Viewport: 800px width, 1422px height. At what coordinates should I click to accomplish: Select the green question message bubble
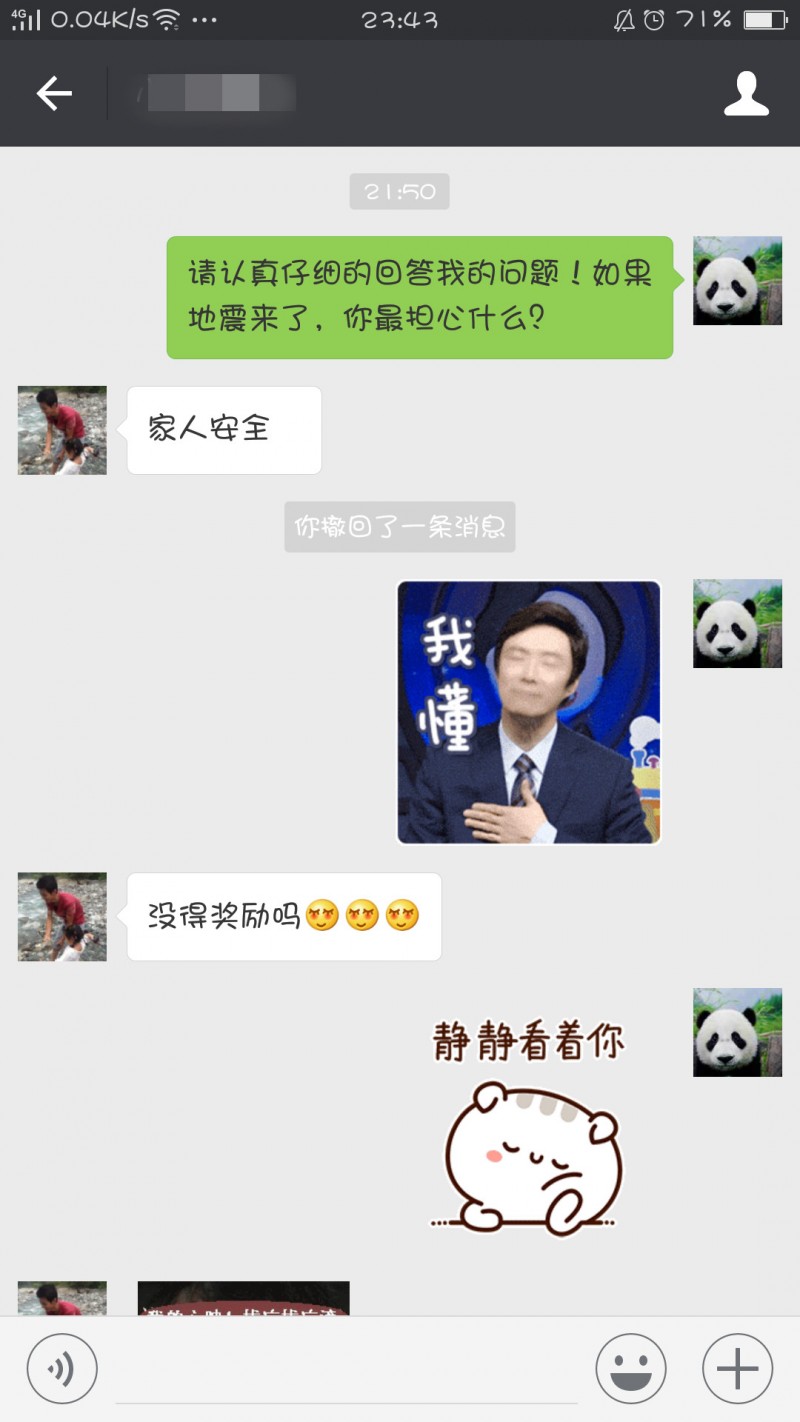(420, 296)
